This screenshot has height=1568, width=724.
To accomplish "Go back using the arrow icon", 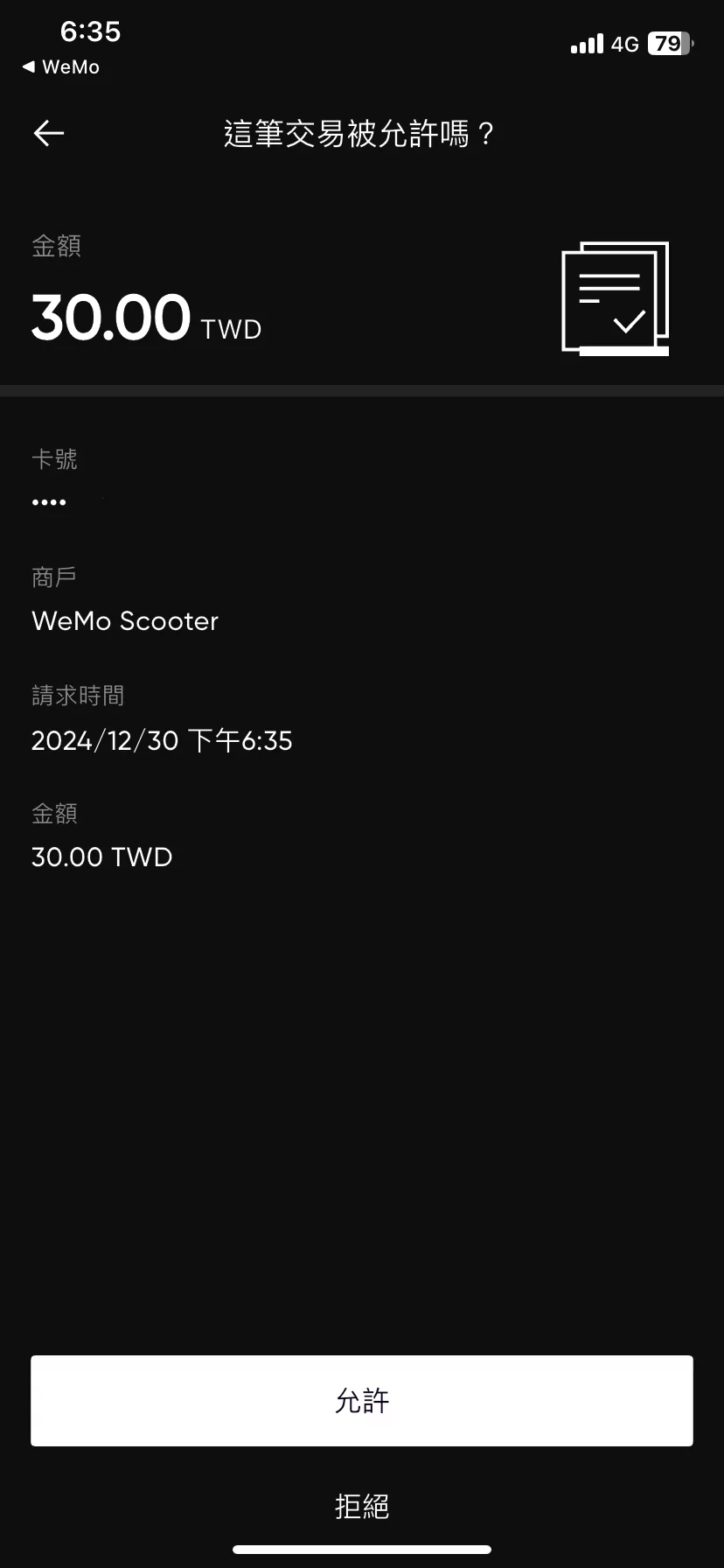I will (49, 133).
